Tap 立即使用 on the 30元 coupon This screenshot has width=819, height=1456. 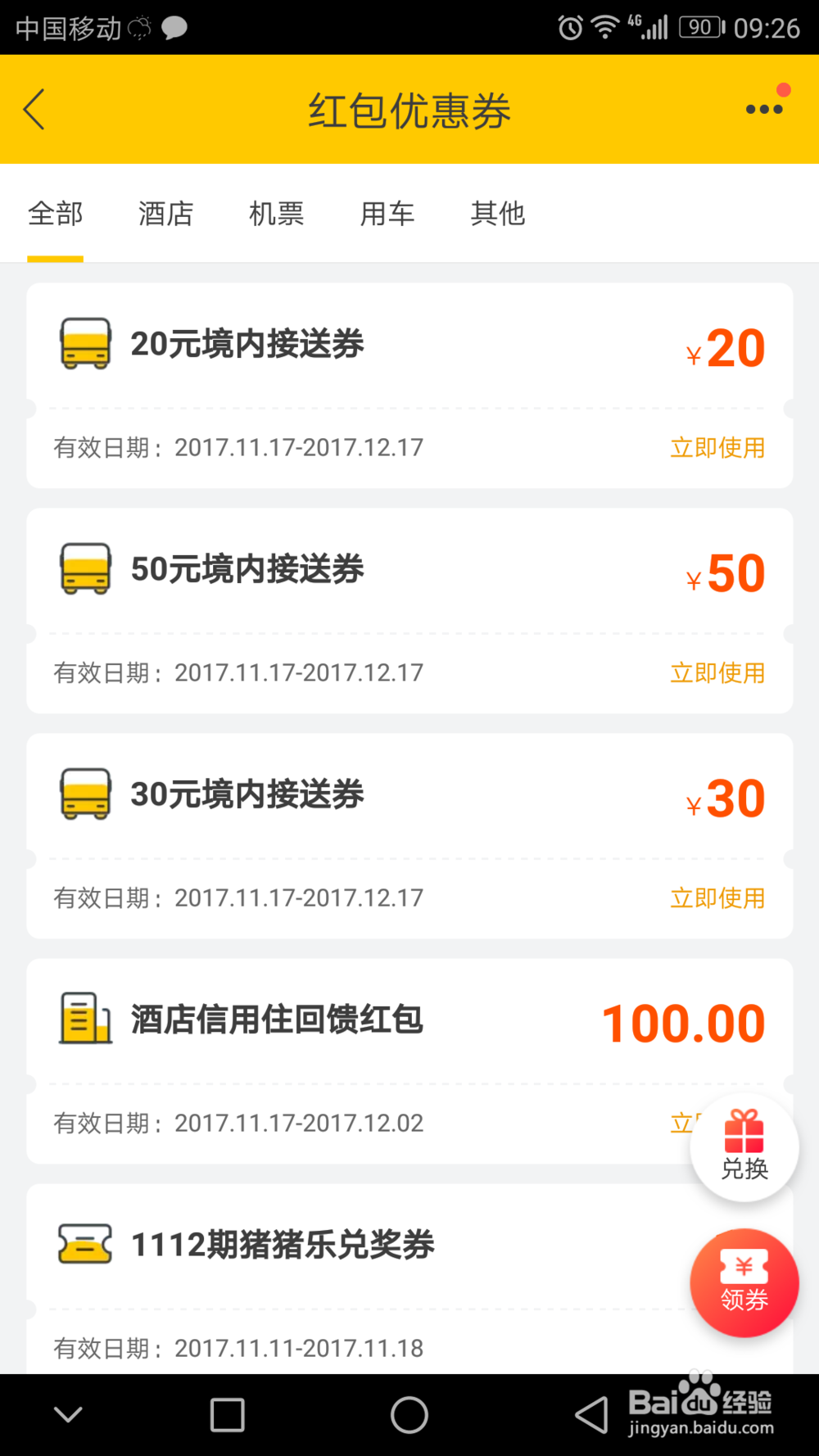click(717, 898)
